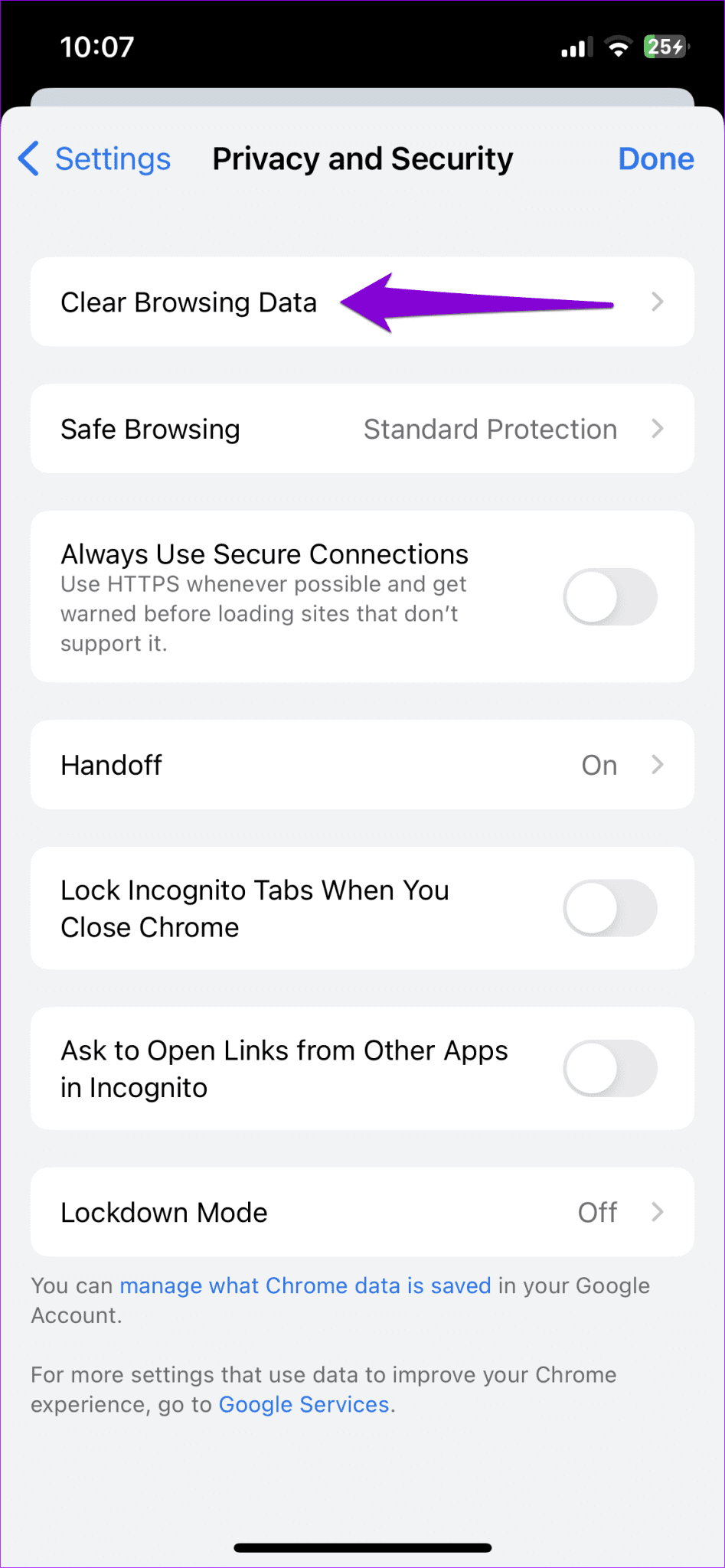The image size is (725, 1568).
Task: Tap the Wi-Fi status icon
Action: [619, 46]
